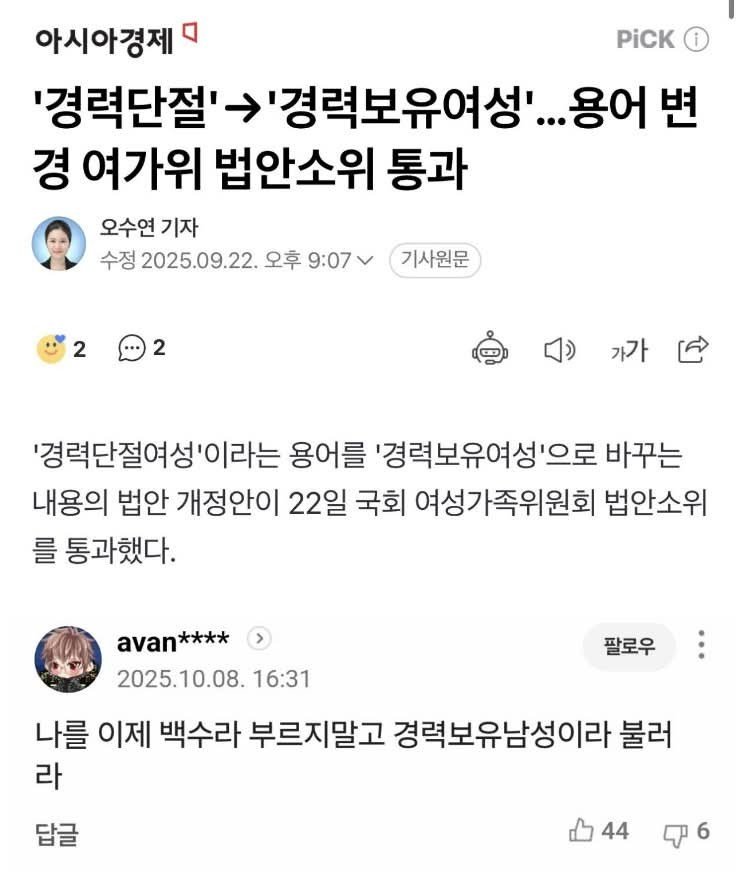Open the PiCK info icon
Image resolution: width=742 pixels, height=880 pixels.
[697, 40]
